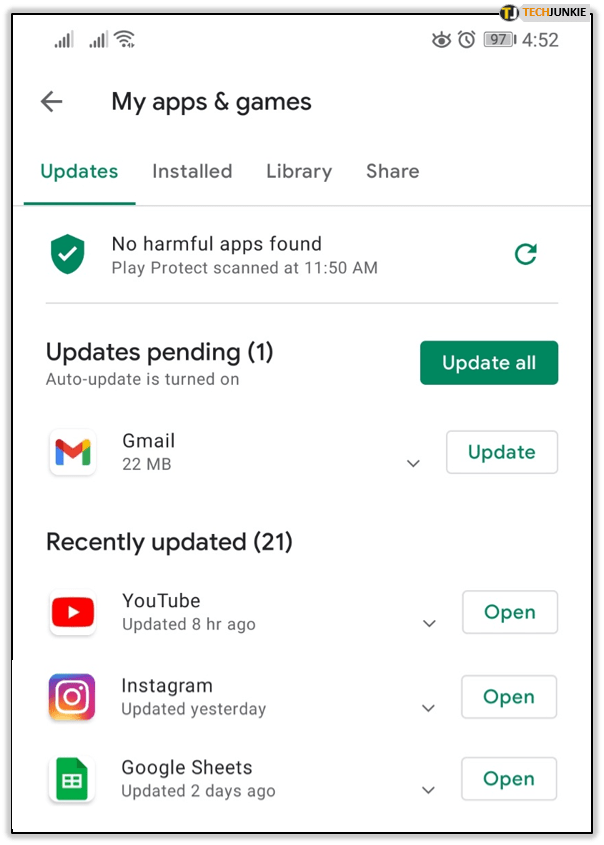
Task: Expand YouTube update details
Action: coord(429,624)
